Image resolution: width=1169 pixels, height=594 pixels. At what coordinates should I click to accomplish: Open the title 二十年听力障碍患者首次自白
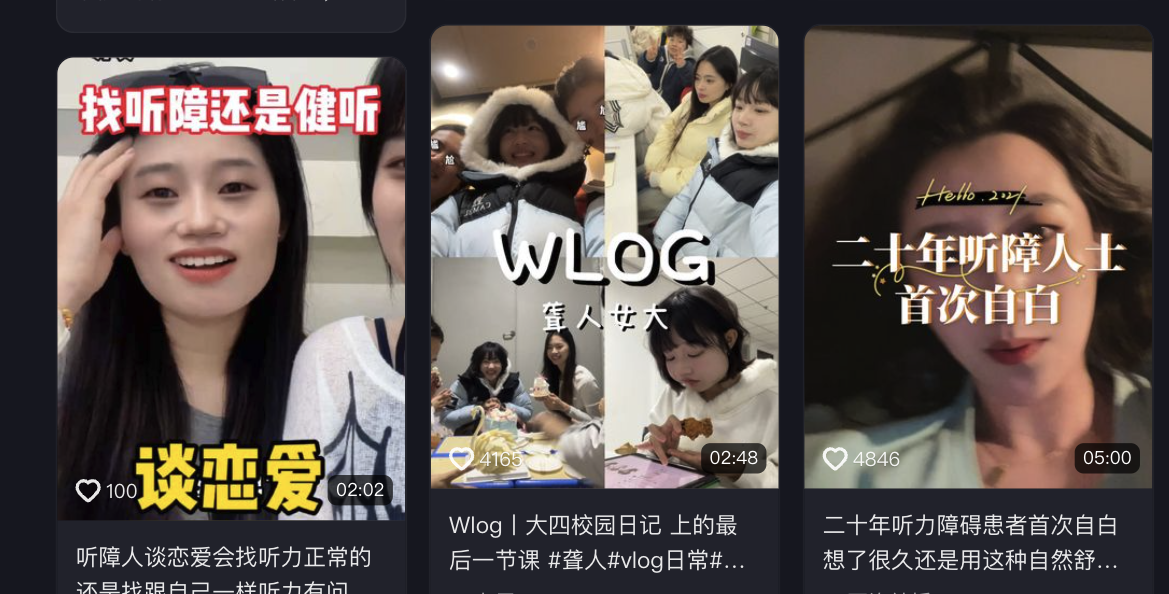970,541
